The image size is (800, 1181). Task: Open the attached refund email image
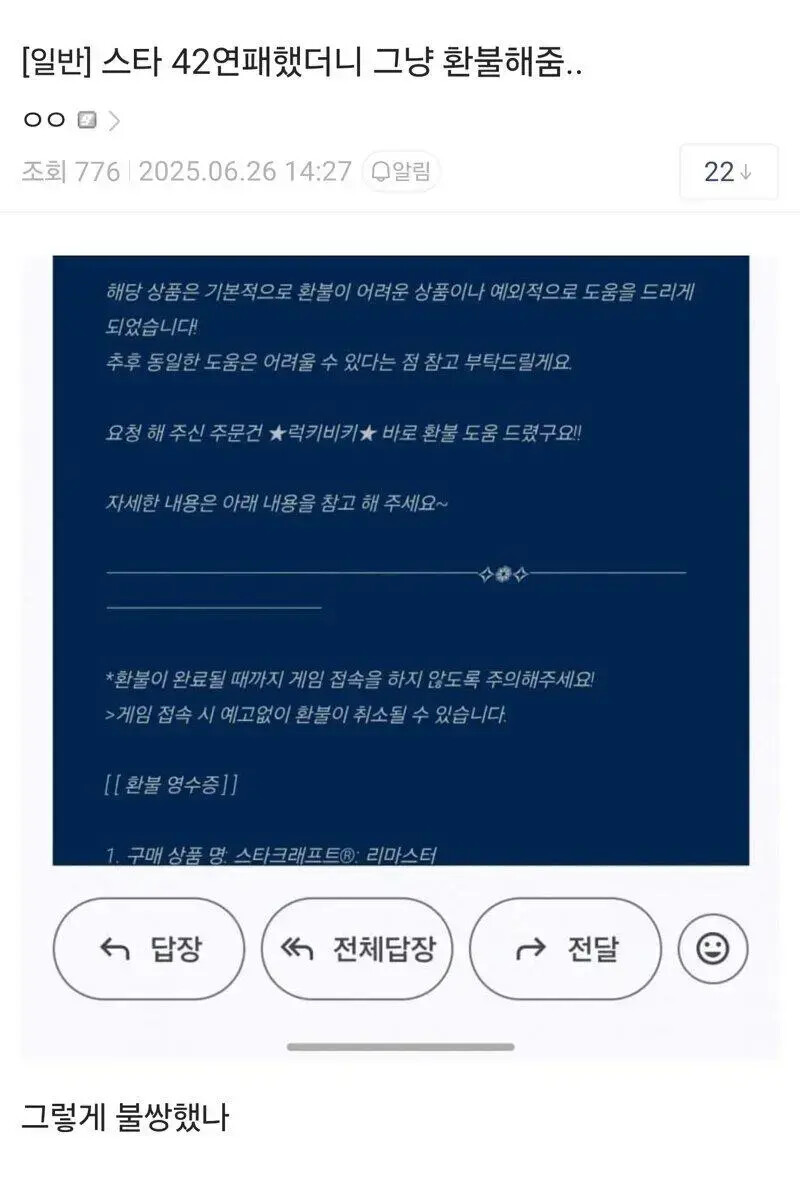tap(401, 657)
